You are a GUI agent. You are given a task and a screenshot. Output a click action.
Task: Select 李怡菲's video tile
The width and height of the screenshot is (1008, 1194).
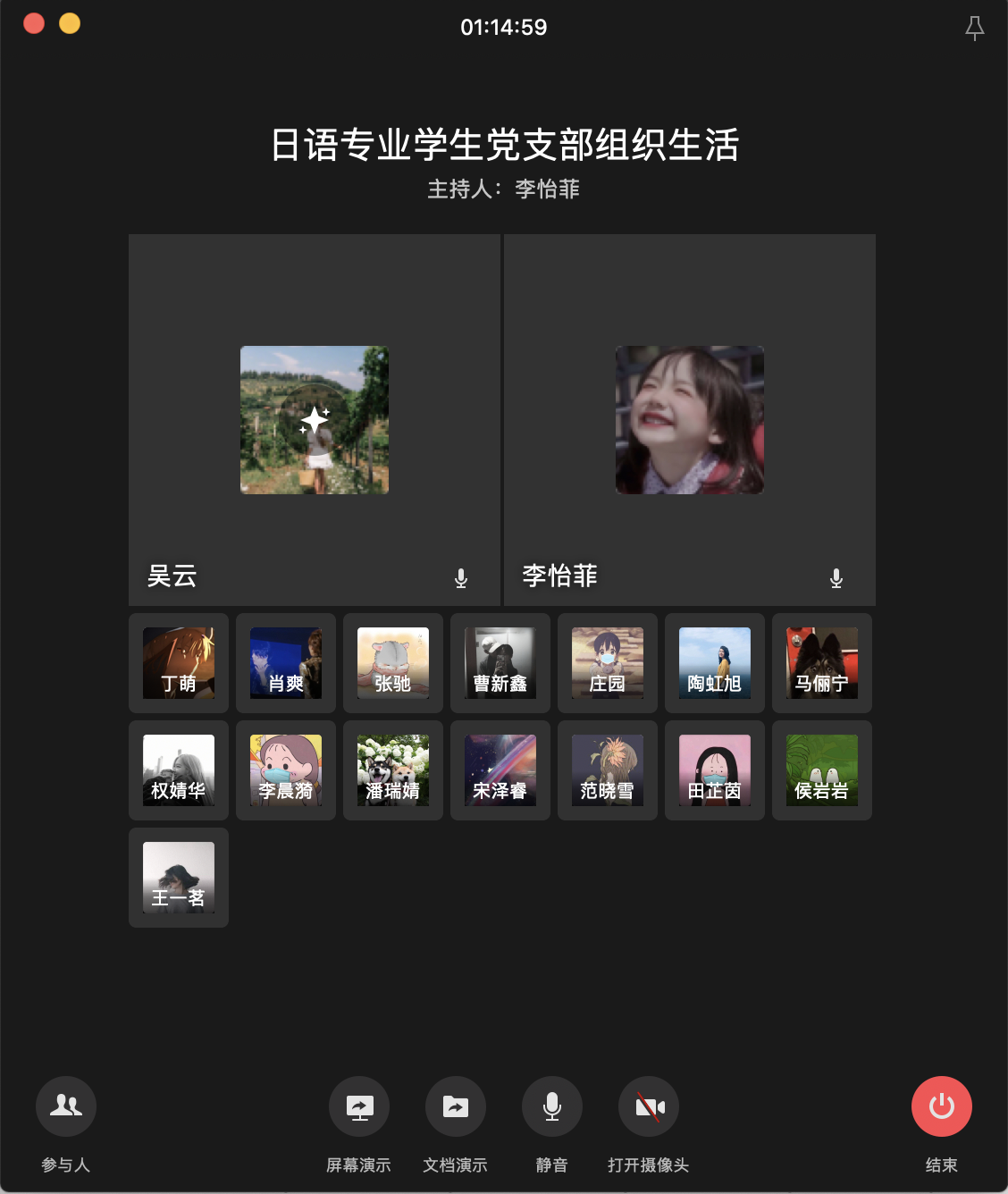690,420
